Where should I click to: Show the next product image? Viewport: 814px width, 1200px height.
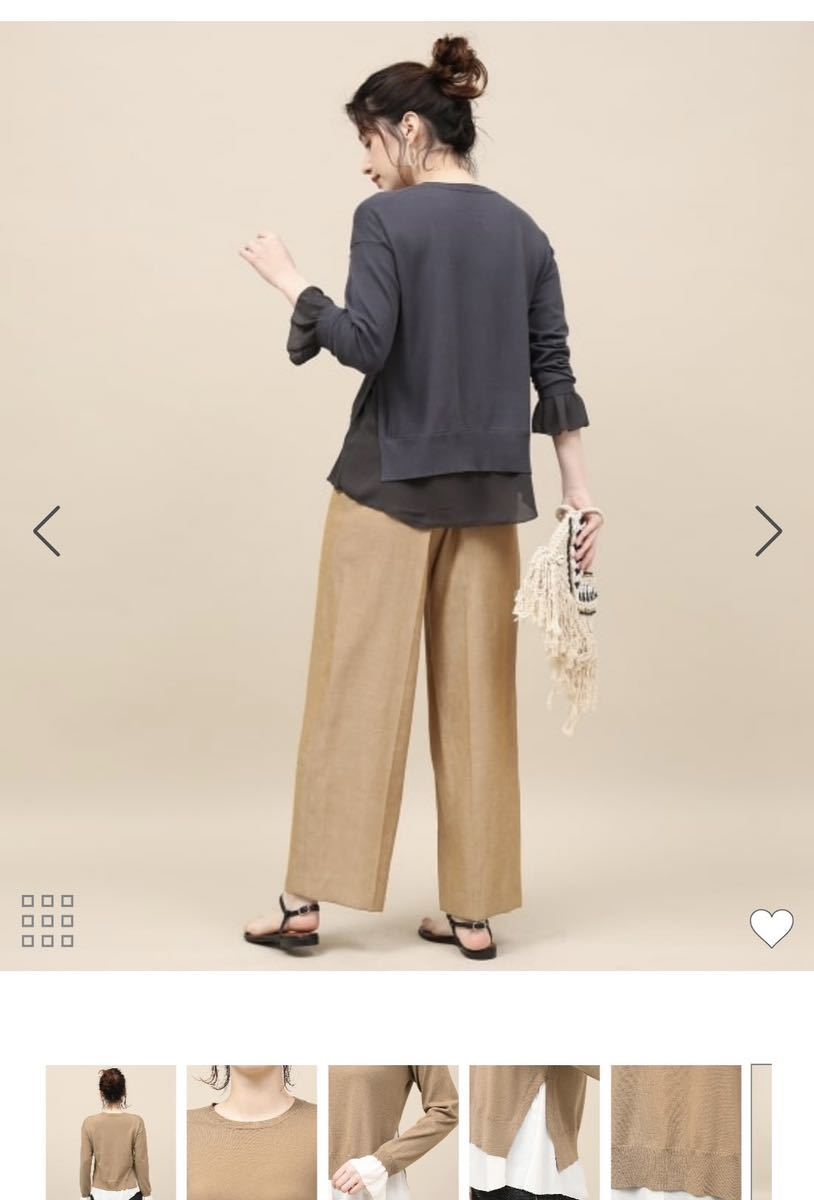tap(767, 531)
